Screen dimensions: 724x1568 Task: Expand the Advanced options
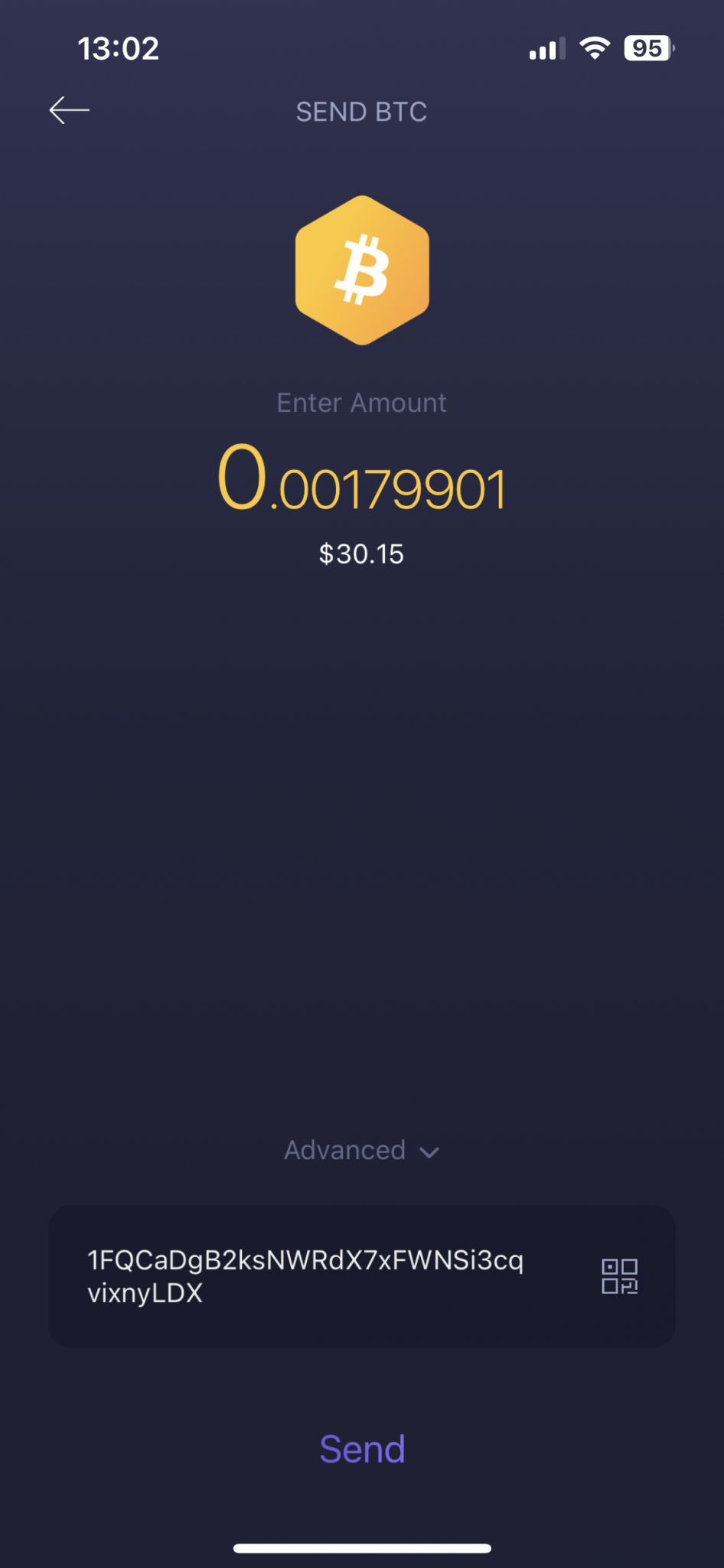coord(362,1151)
